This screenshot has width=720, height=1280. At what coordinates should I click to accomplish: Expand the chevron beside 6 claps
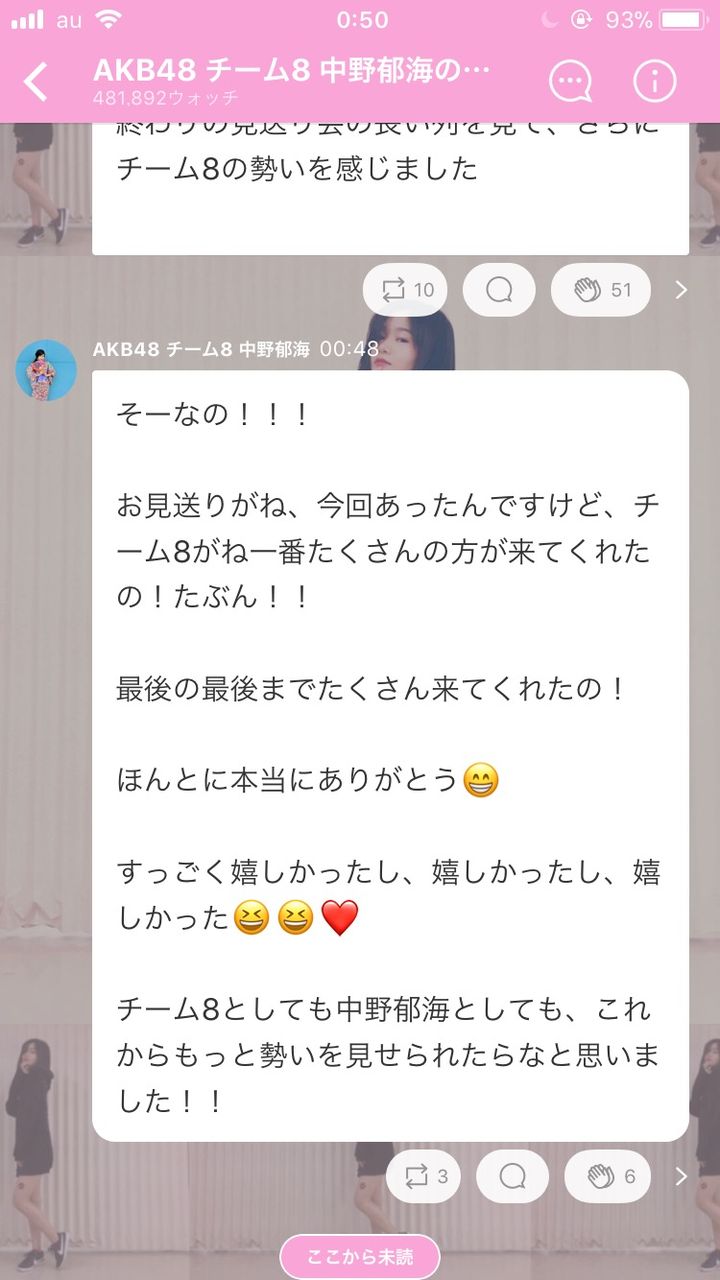(681, 1176)
